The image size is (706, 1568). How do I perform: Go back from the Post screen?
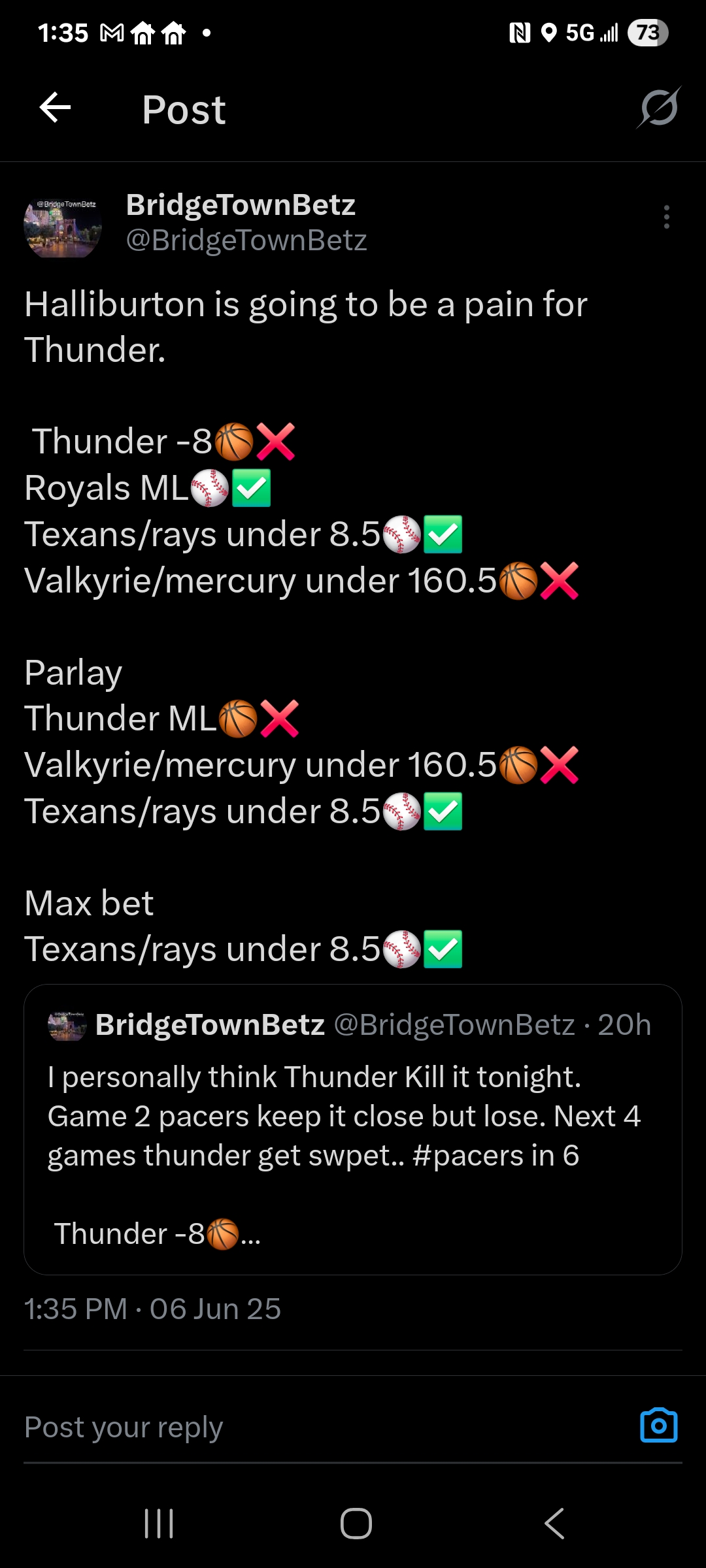pos(55,108)
